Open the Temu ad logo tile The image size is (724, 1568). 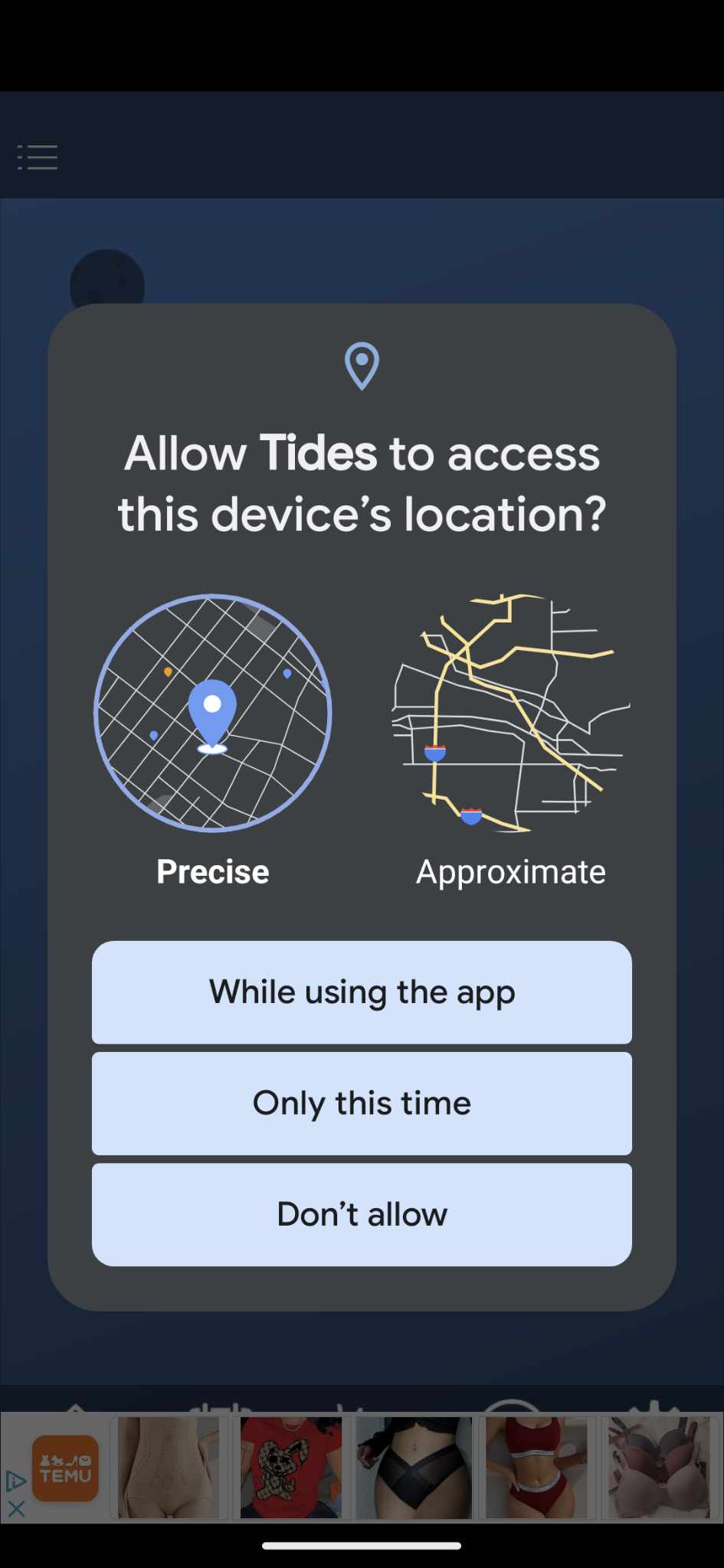65,1468
